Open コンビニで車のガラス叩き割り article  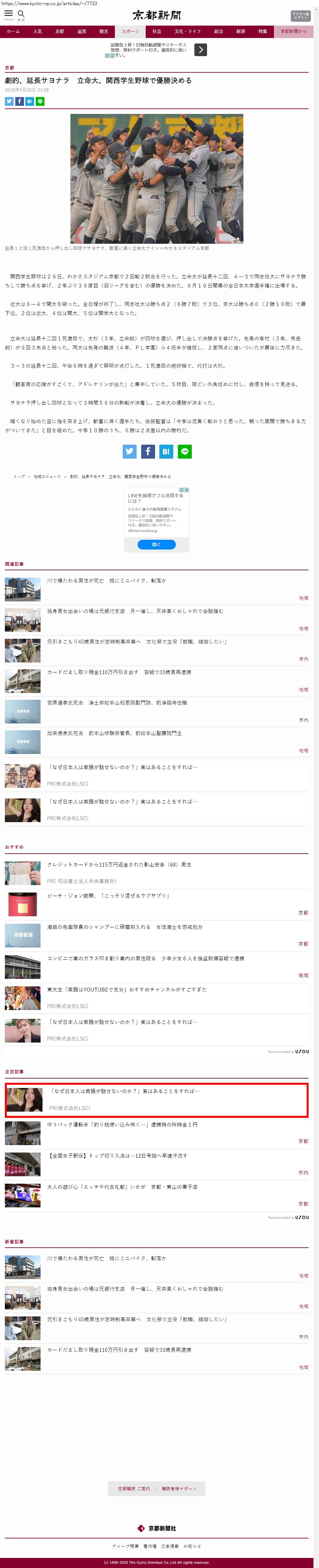pyautogui.click(x=145, y=958)
